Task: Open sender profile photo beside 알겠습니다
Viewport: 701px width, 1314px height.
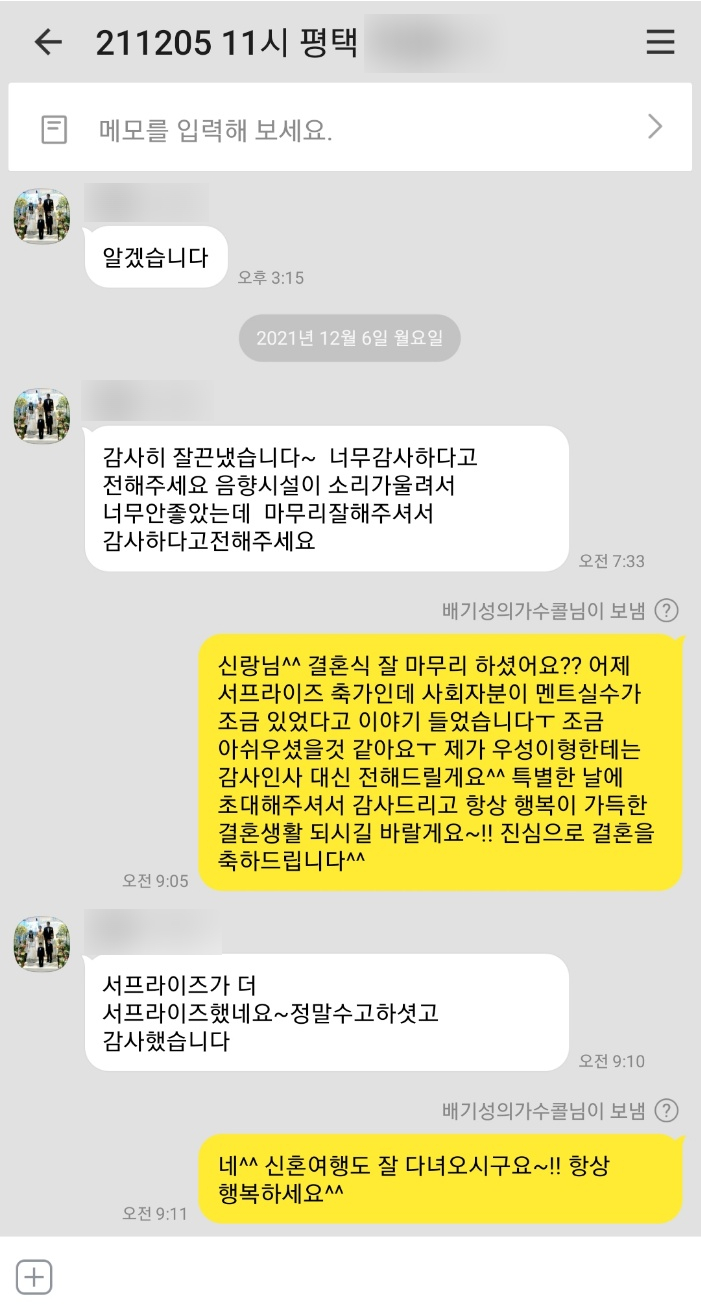Action: [42, 216]
